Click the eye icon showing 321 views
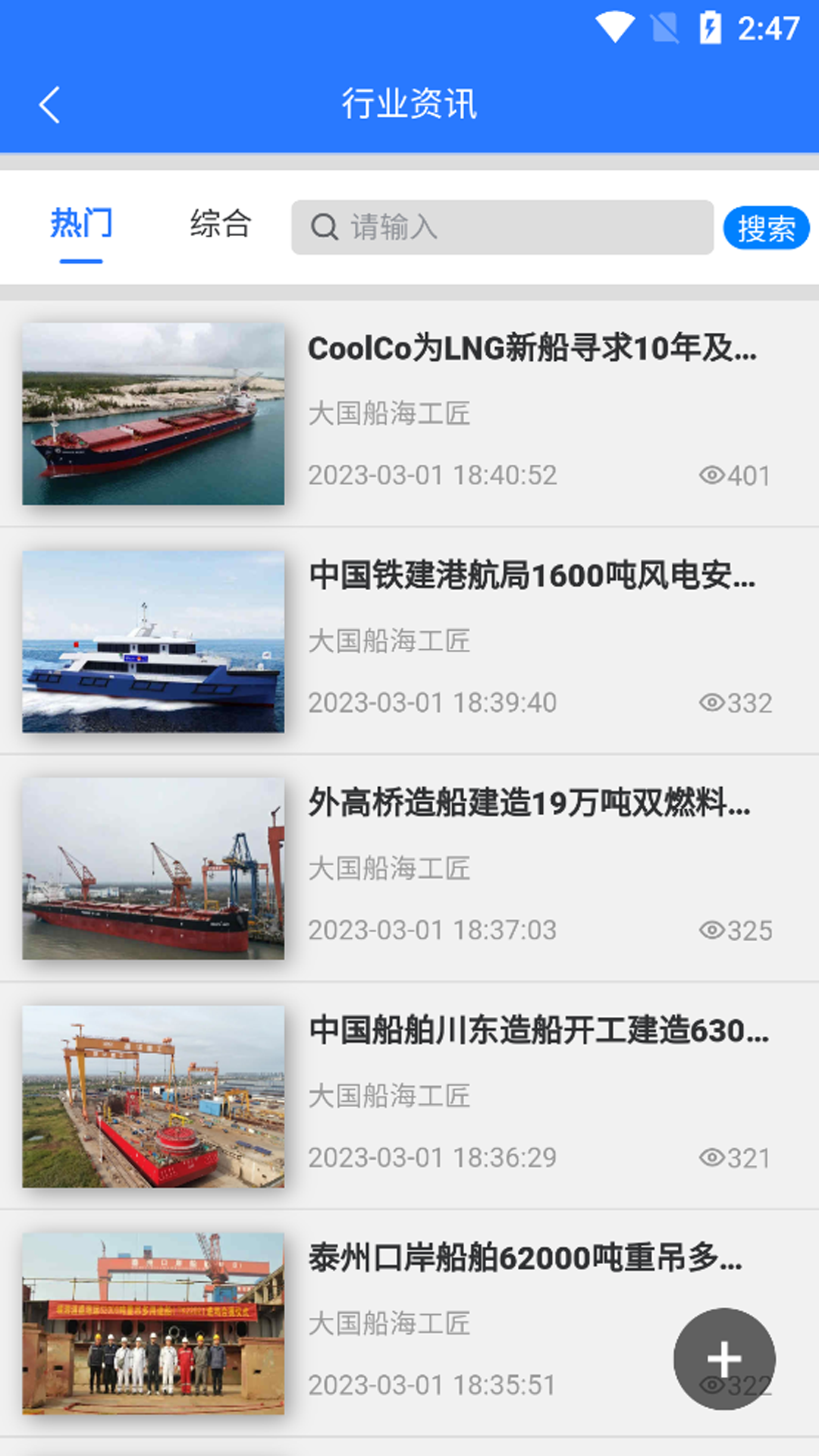Image resolution: width=819 pixels, height=1456 pixels. click(x=711, y=1158)
